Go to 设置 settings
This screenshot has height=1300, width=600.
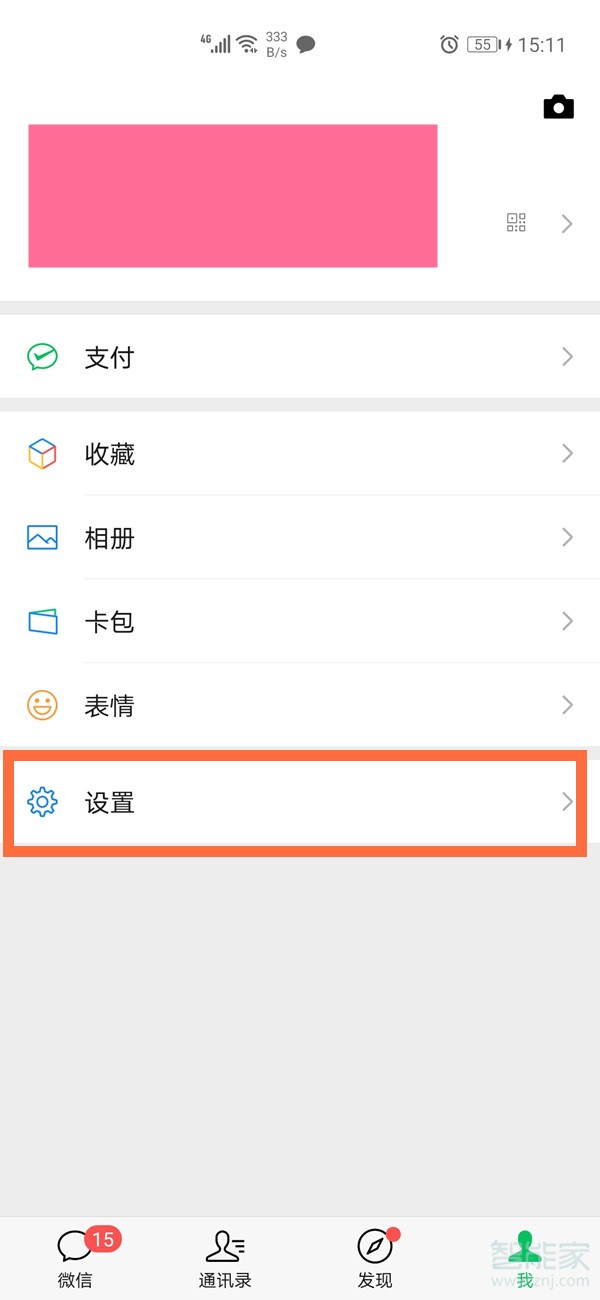click(x=300, y=802)
